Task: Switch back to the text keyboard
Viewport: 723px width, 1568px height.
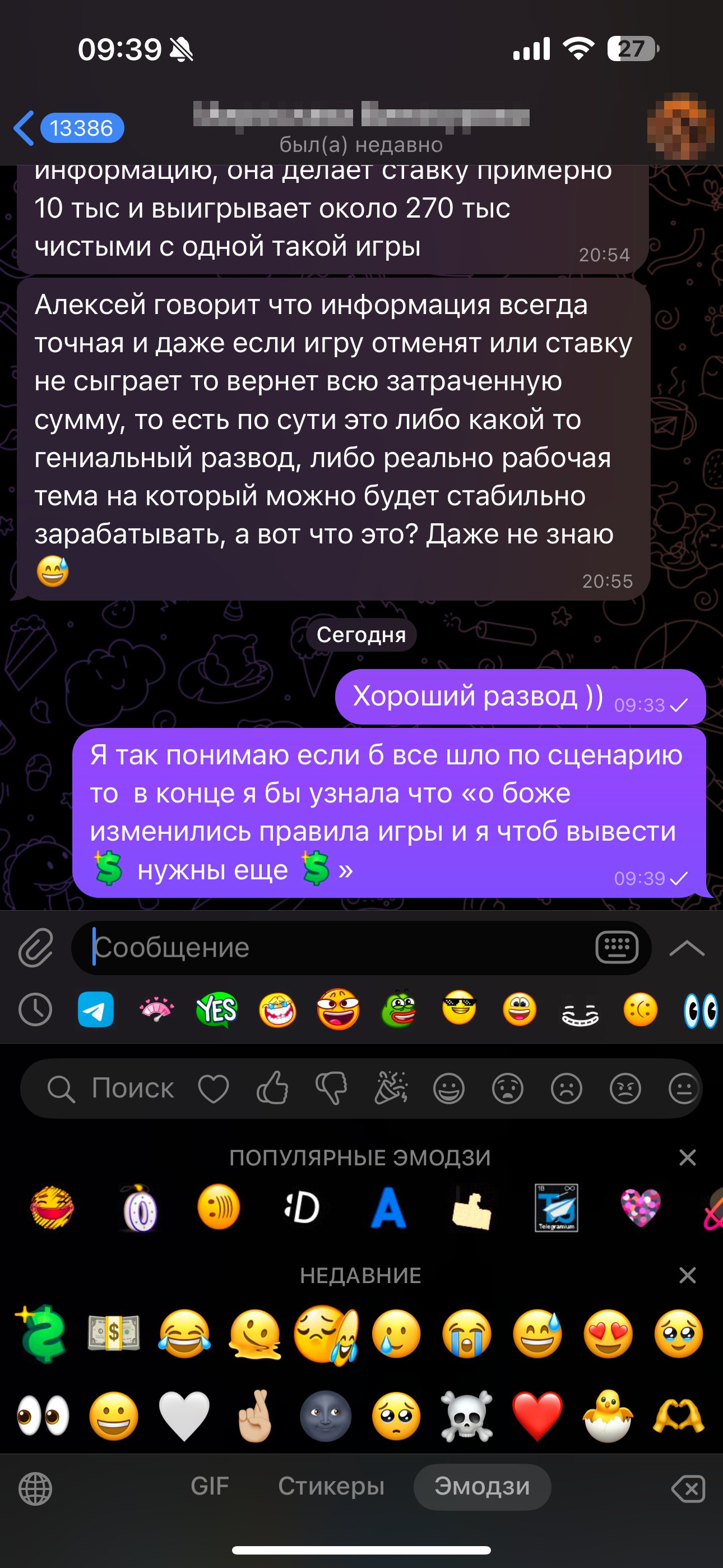Action: (x=617, y=948)
